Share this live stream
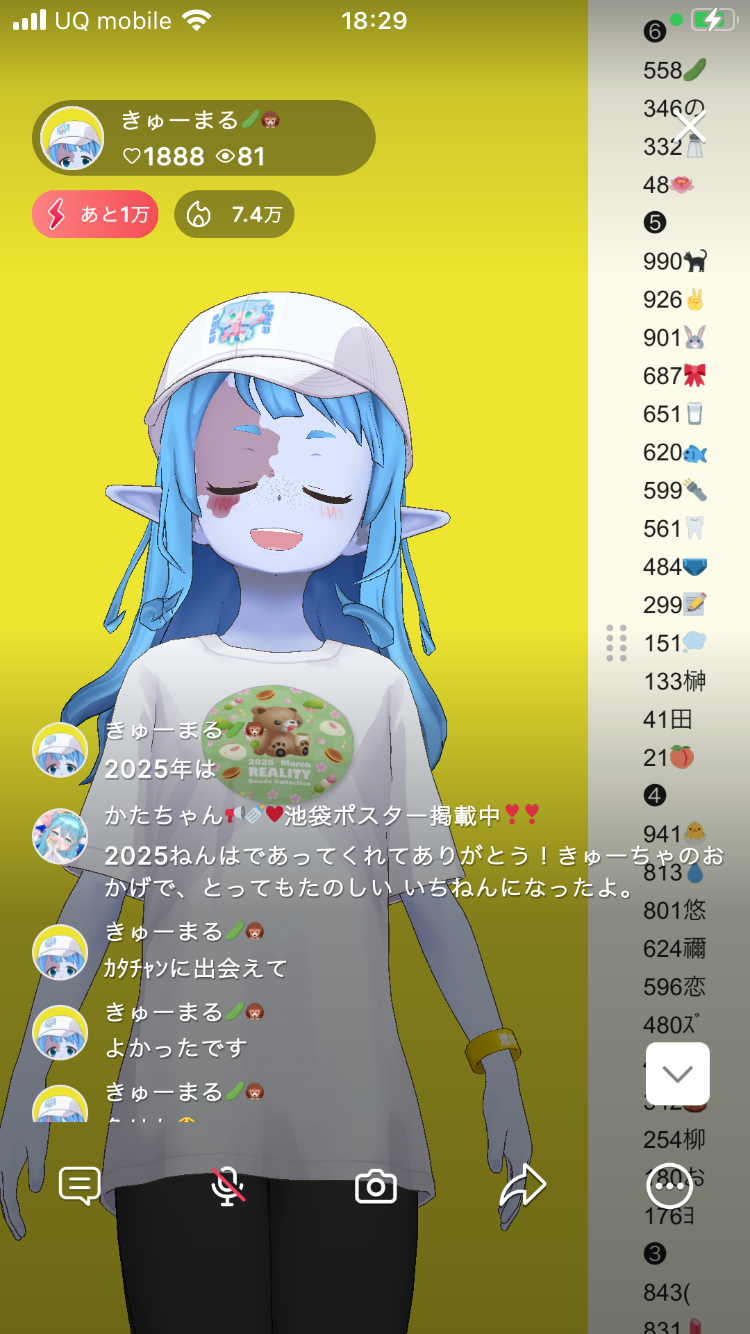The image size is (750, 1334). (523, 1186)
